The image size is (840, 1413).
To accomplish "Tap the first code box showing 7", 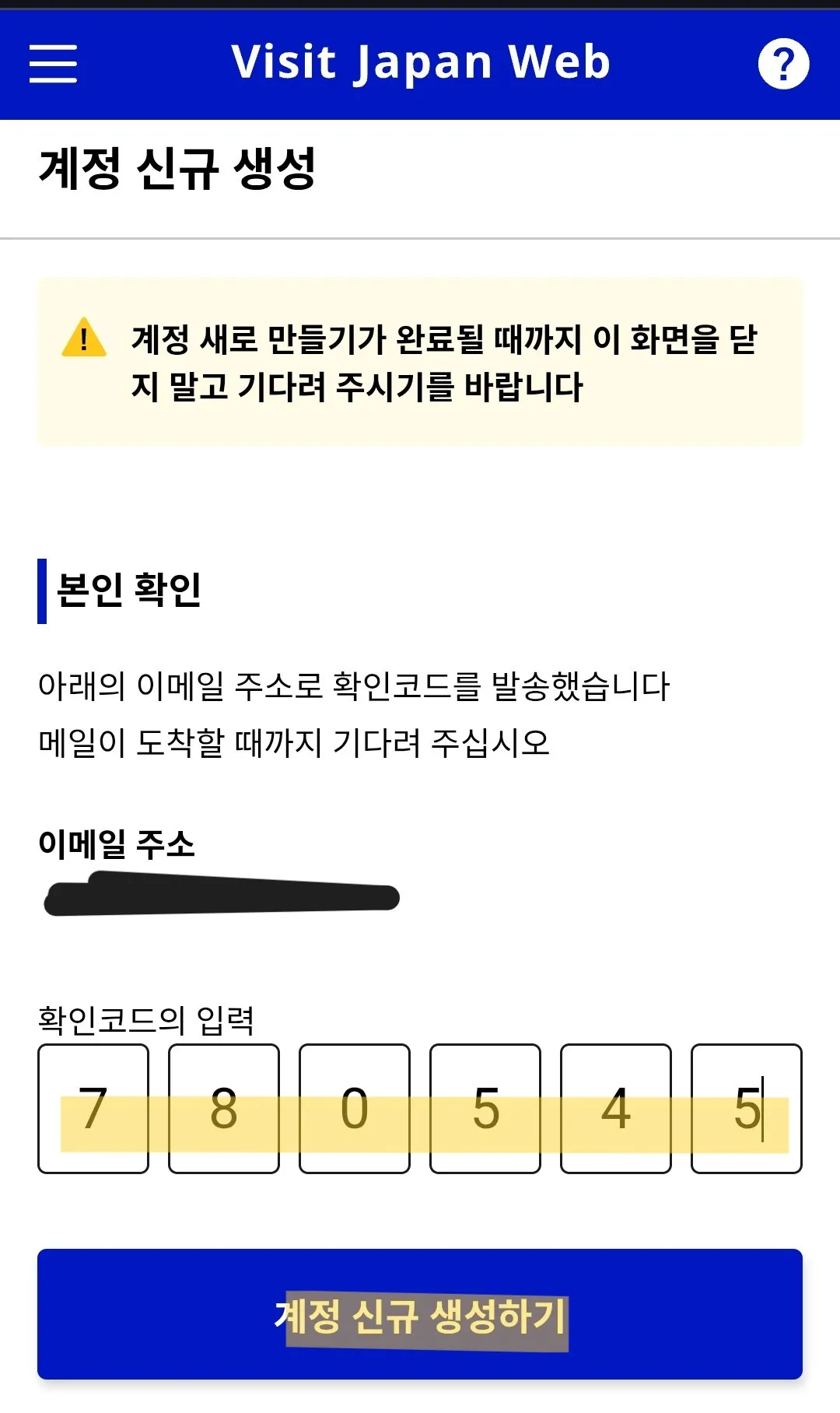I will coord(93,1108).
